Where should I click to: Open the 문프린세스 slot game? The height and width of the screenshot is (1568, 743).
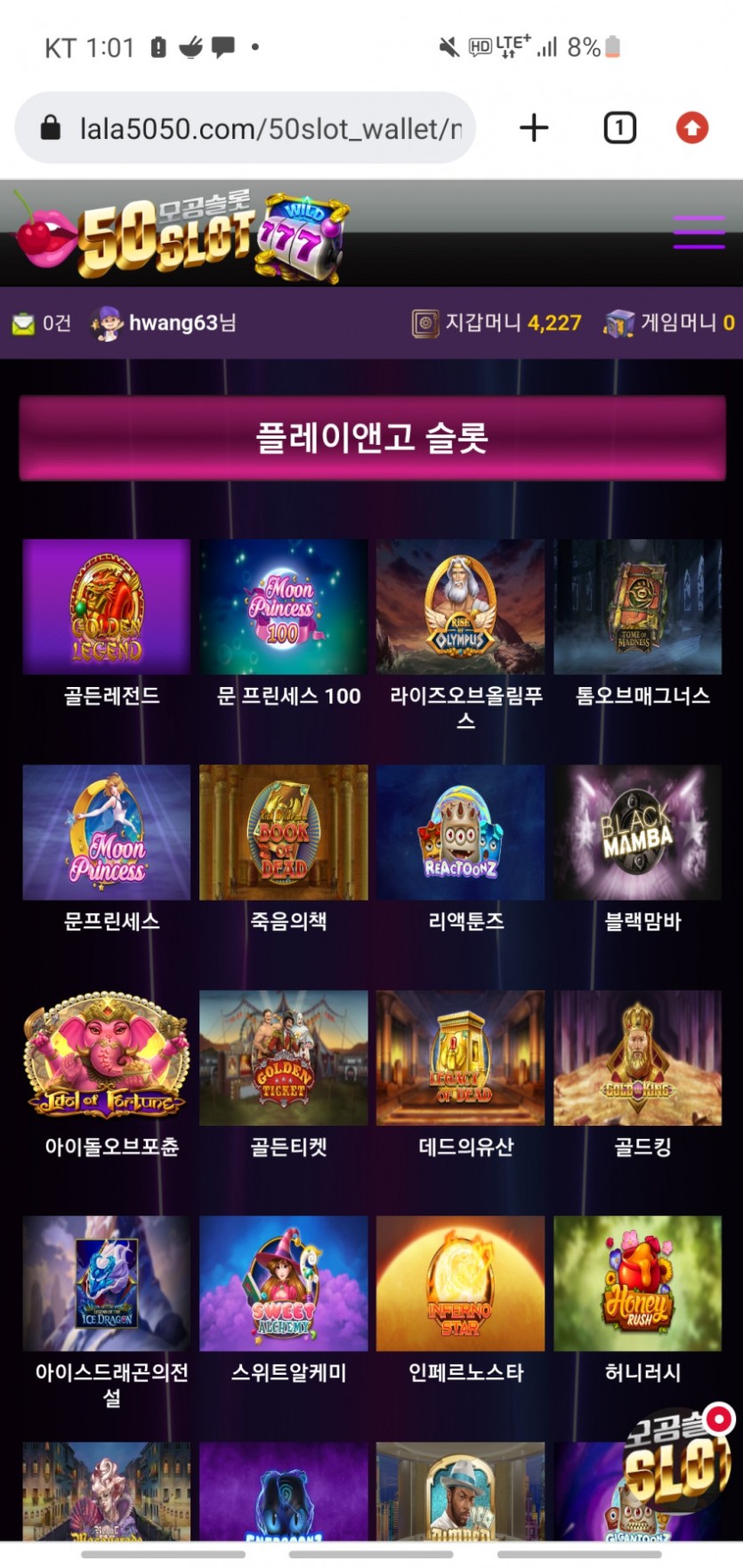107,833
